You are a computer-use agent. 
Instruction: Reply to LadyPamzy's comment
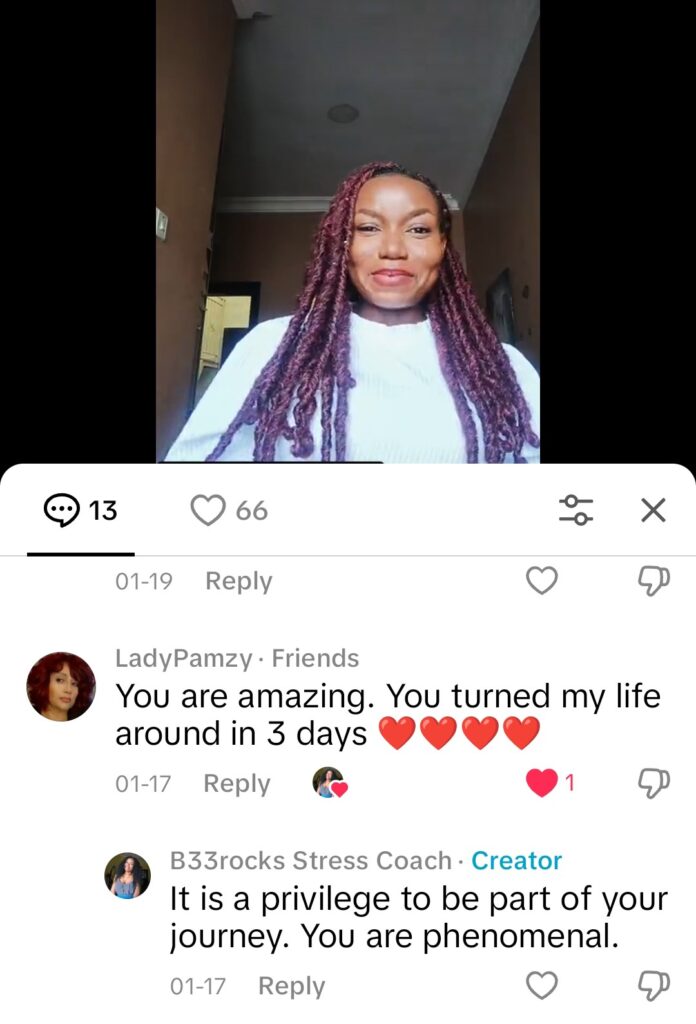(236, 784)
